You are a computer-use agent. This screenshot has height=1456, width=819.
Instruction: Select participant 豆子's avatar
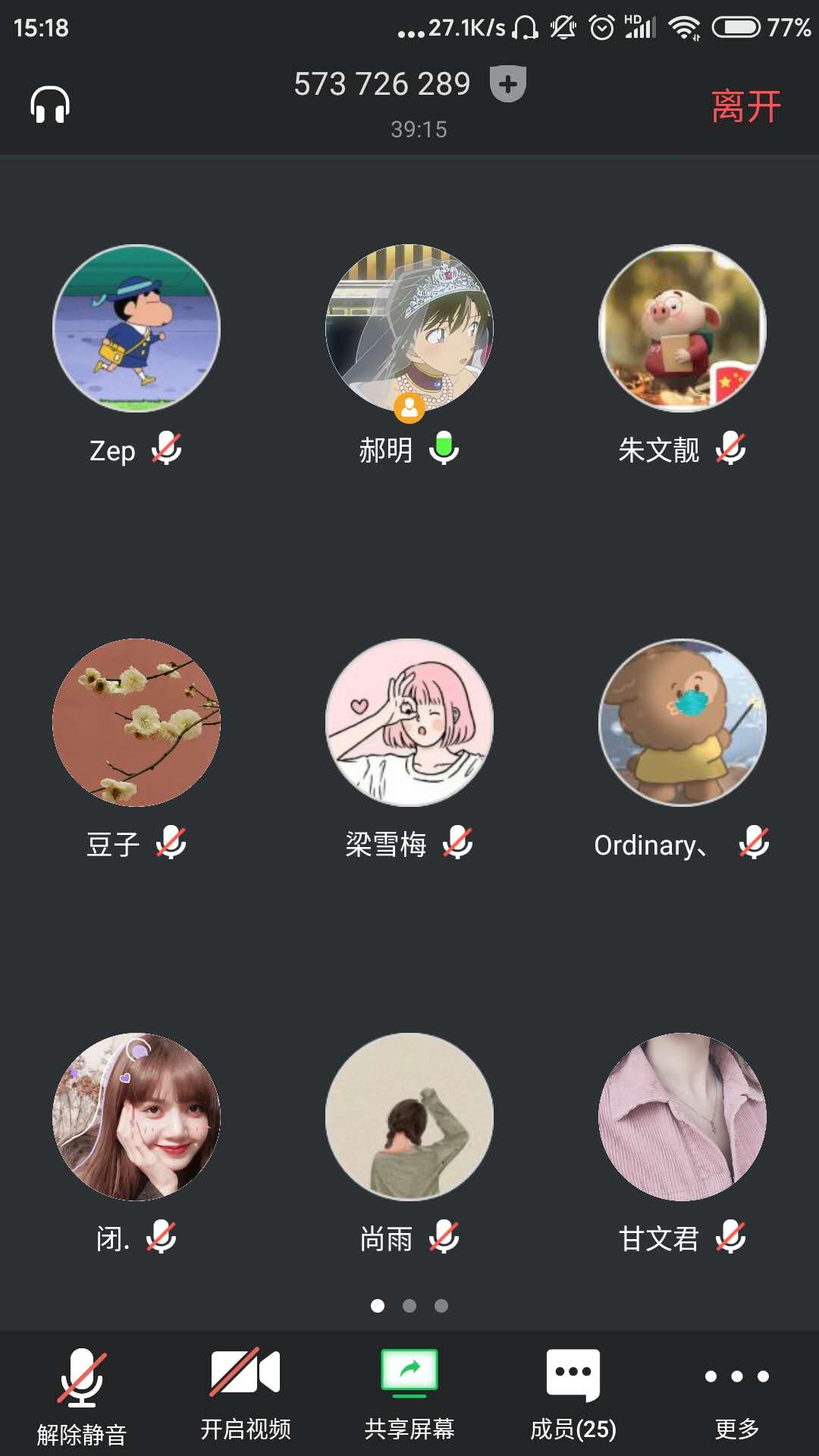136,723
